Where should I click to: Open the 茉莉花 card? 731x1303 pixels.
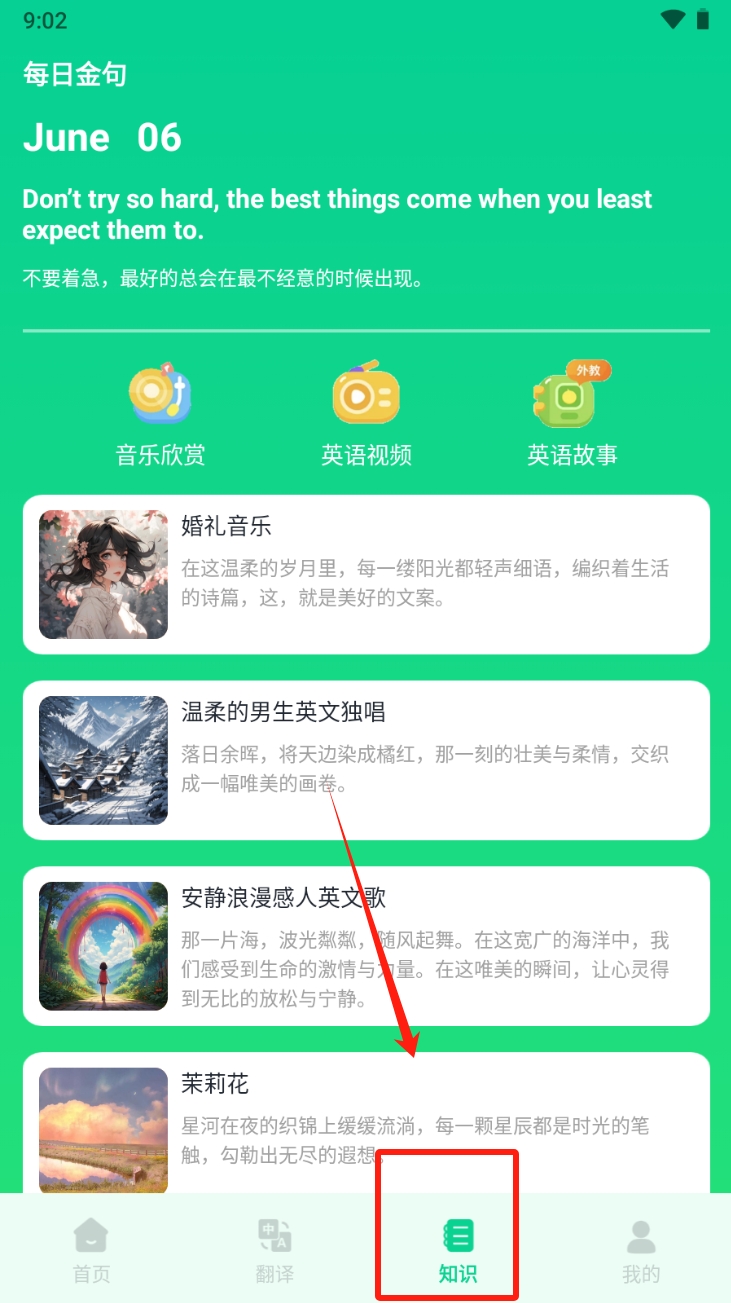366,1125
